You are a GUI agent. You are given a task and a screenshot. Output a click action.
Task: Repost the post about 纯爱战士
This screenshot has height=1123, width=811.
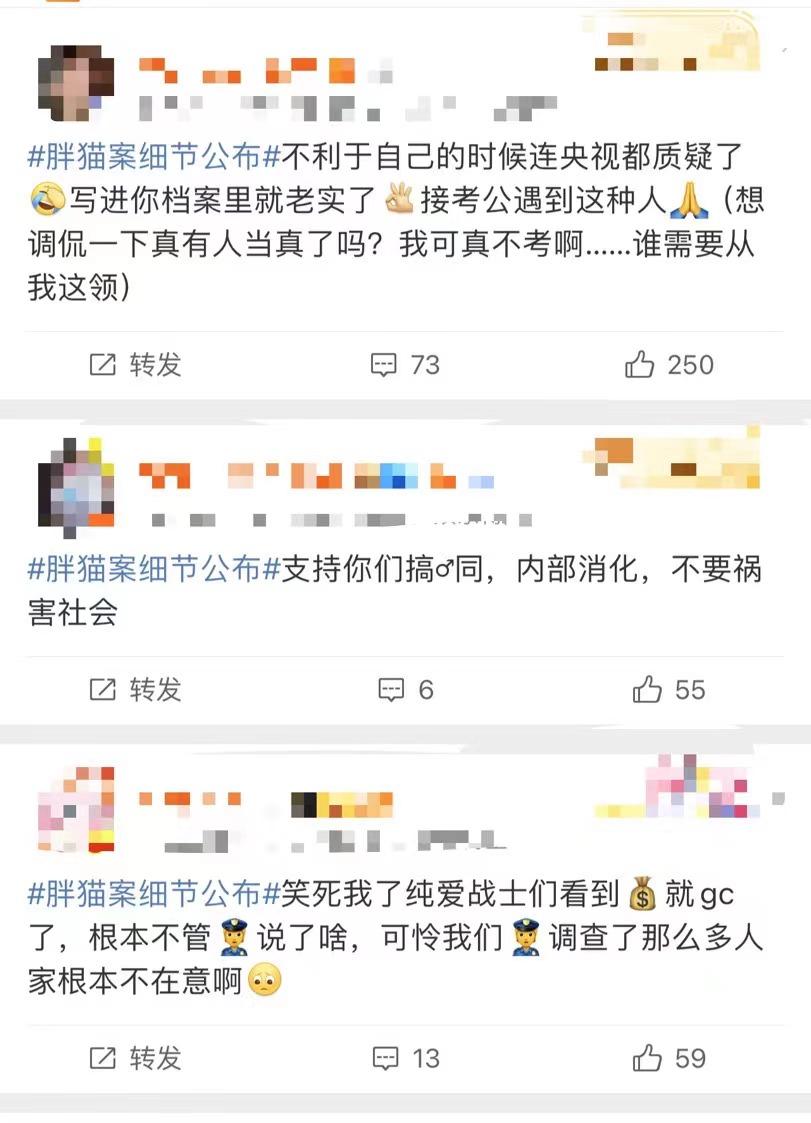(x=135, y=1057)
